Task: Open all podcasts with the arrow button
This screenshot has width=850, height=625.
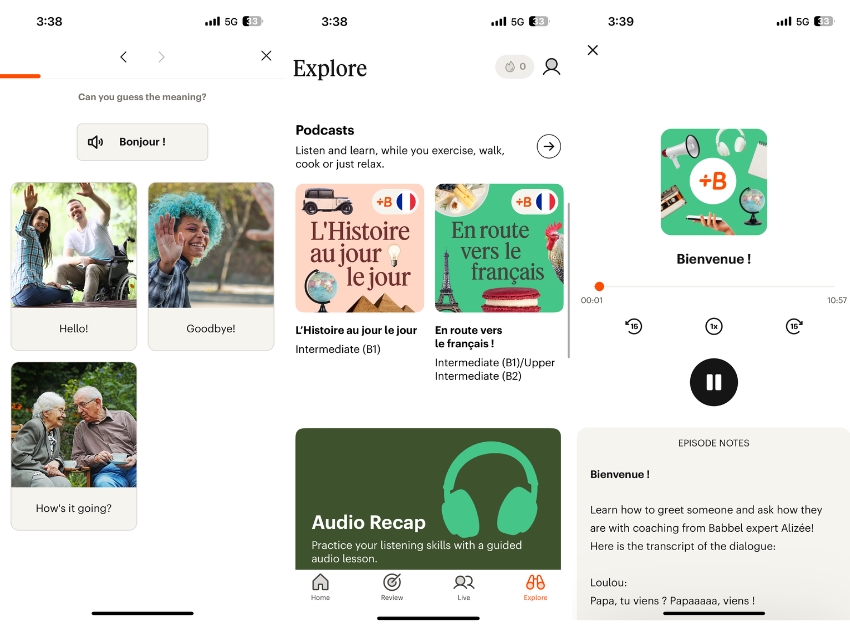Action: coord(548,147)
